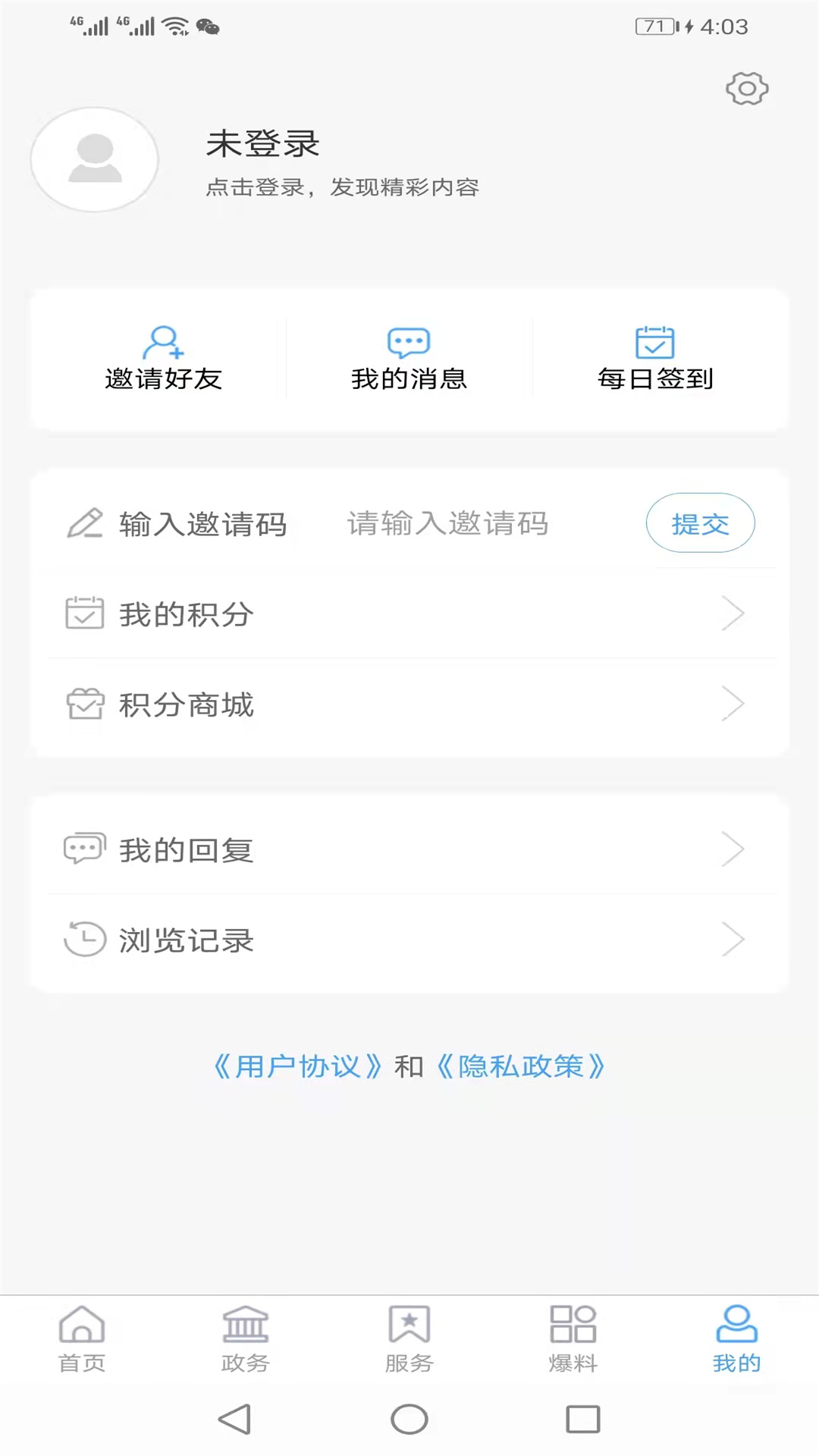
Task: Open the 《用户协议》 user agreement link
Action: [295, 1067]
